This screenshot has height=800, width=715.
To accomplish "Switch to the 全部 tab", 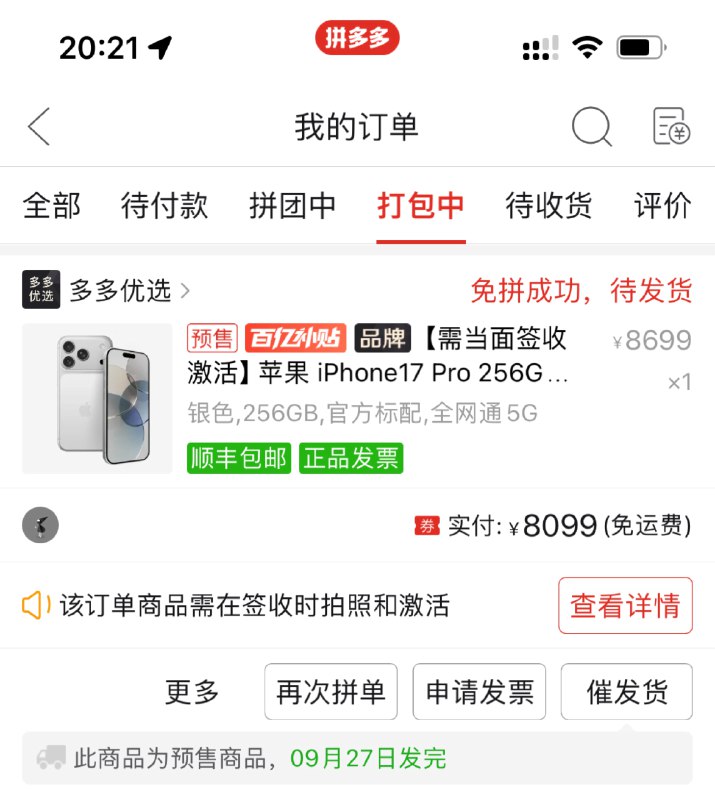I will click(52, 206).
